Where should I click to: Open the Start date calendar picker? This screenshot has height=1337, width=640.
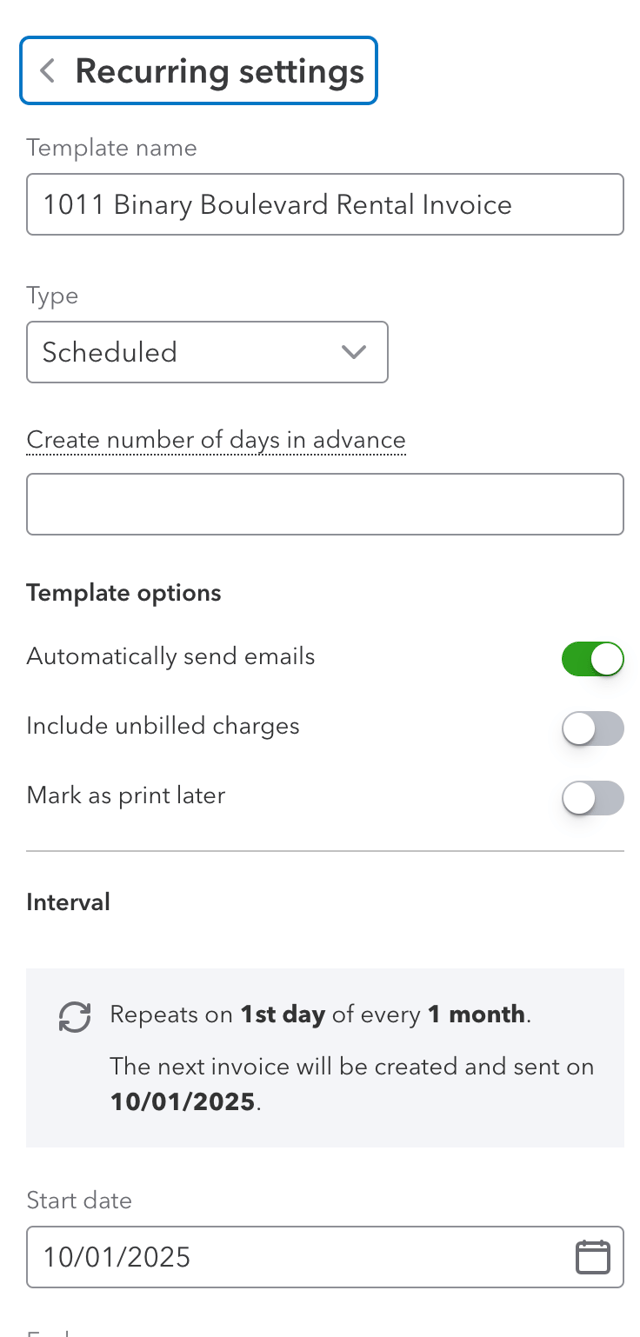click(x=593, y=1257)
